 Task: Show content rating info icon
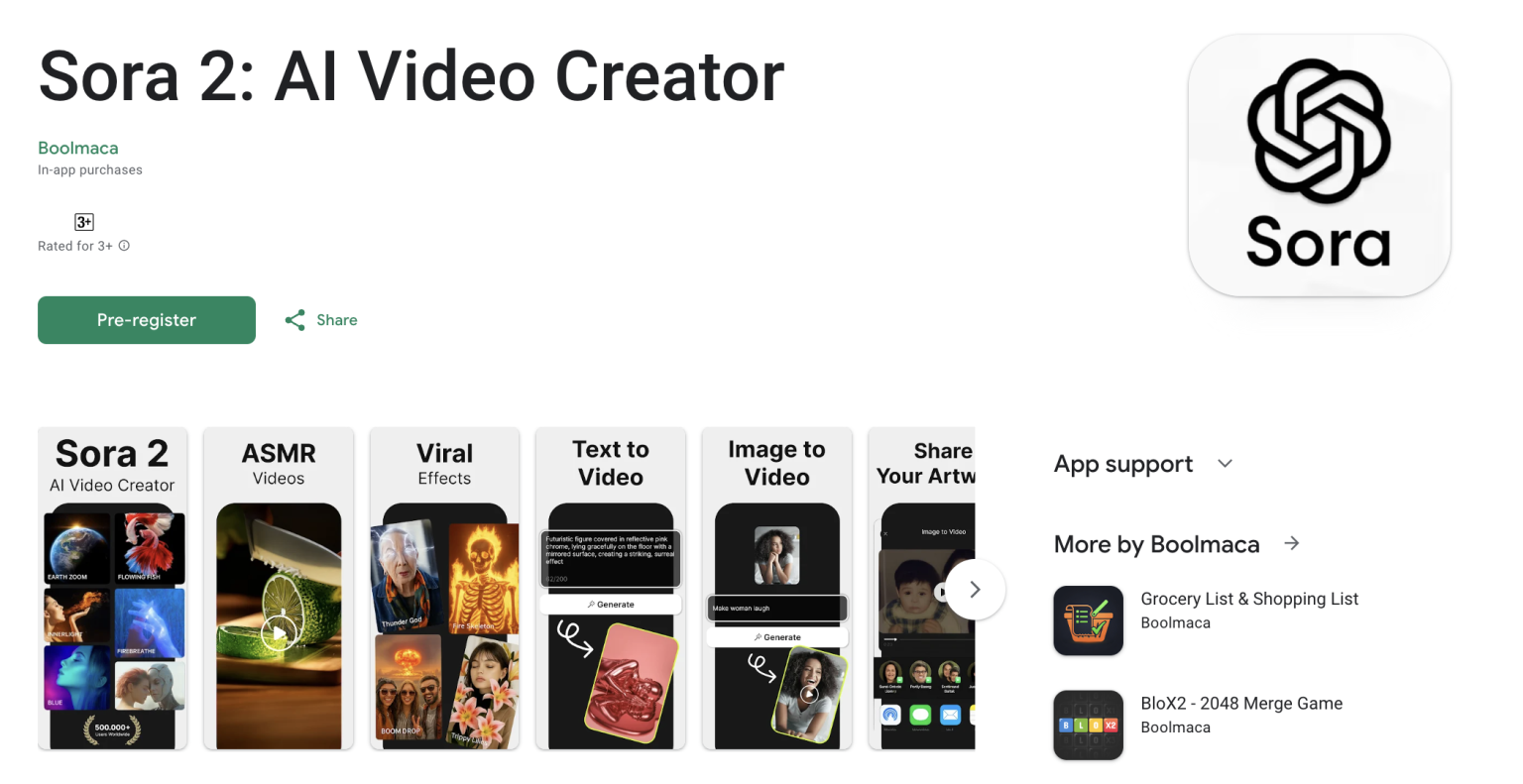coord(124,246)
